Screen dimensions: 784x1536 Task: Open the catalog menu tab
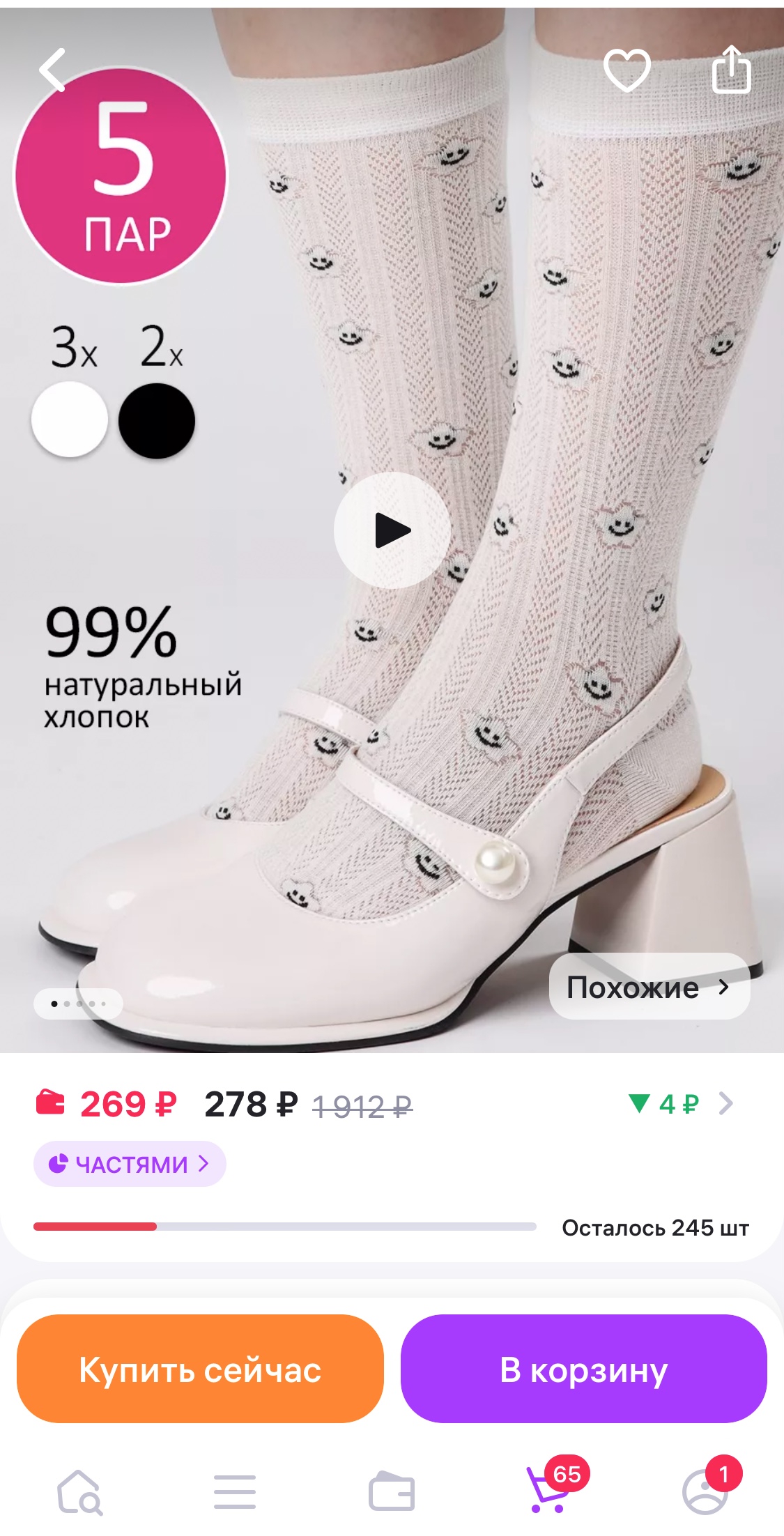tap(235, 1493)
